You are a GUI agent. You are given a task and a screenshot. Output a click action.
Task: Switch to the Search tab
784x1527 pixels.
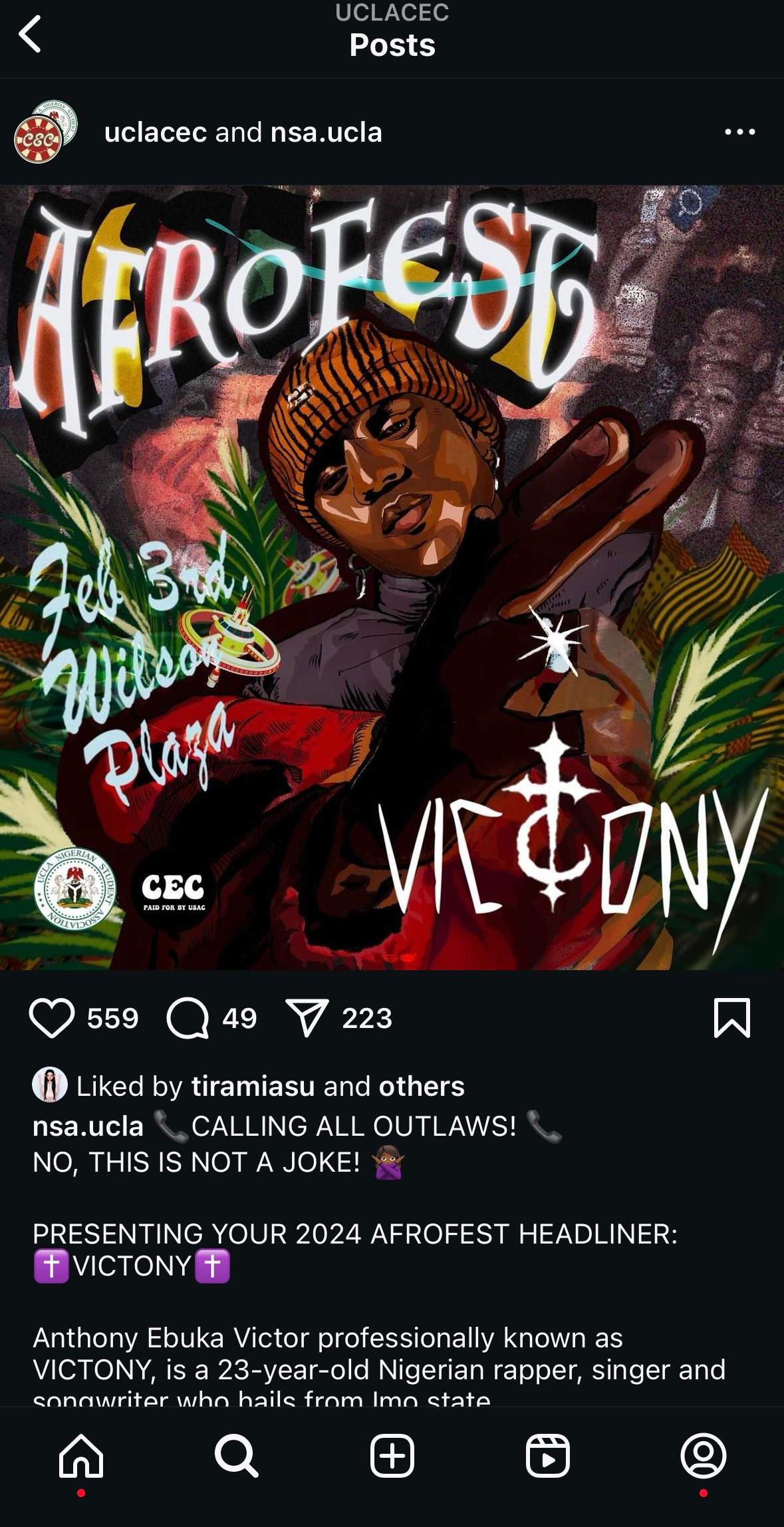point(236,1456)
